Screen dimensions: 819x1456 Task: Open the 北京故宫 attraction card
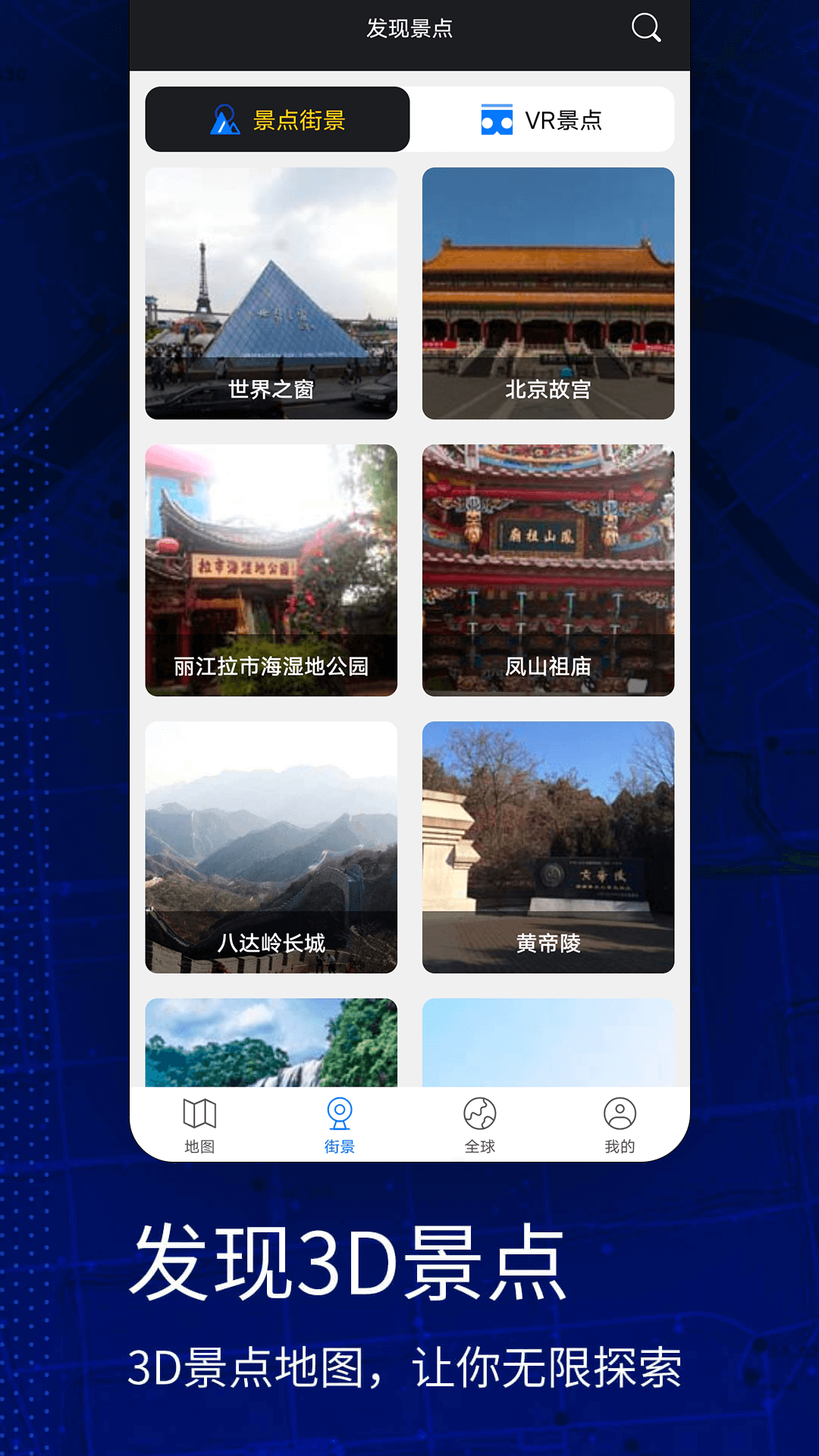(x=548, y=293)
